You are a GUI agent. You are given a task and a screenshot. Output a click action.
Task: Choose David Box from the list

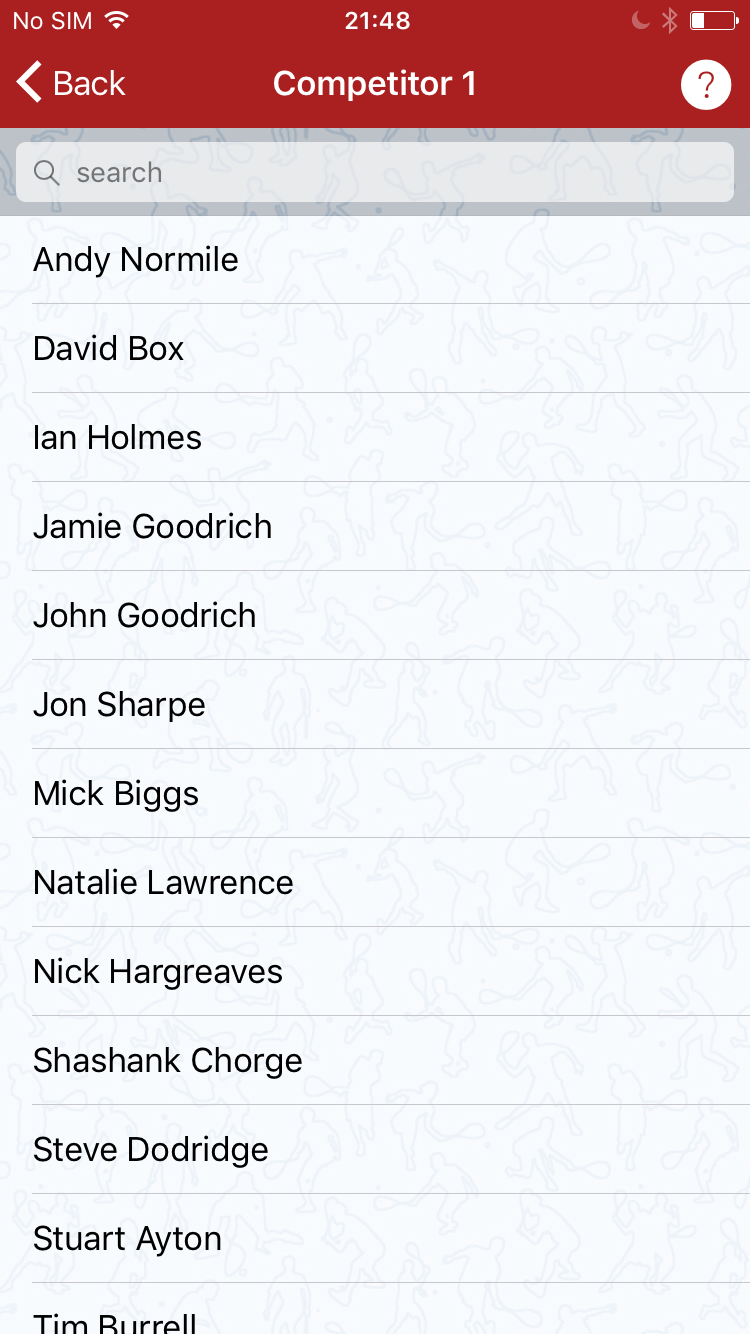coord(375,349)
